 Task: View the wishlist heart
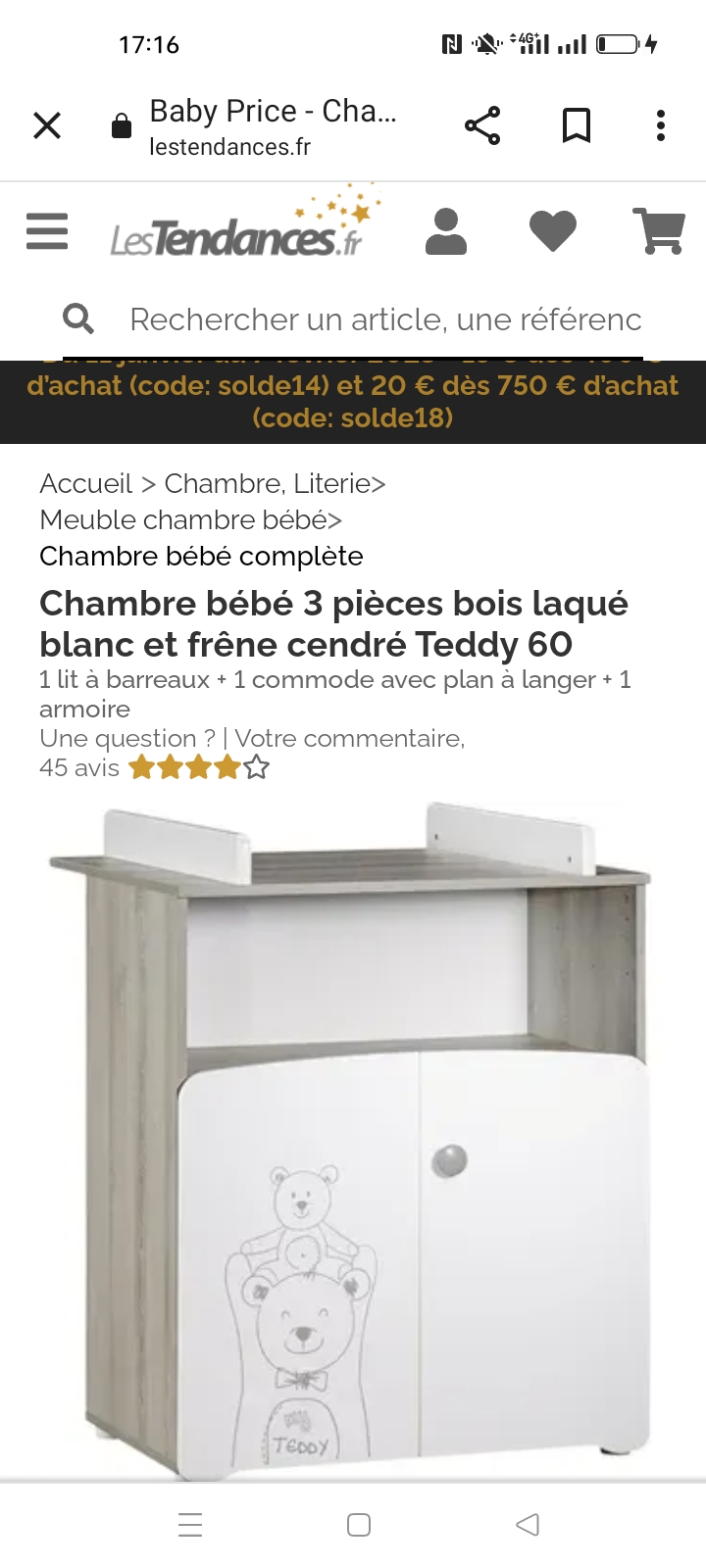[x=553, y=232]
